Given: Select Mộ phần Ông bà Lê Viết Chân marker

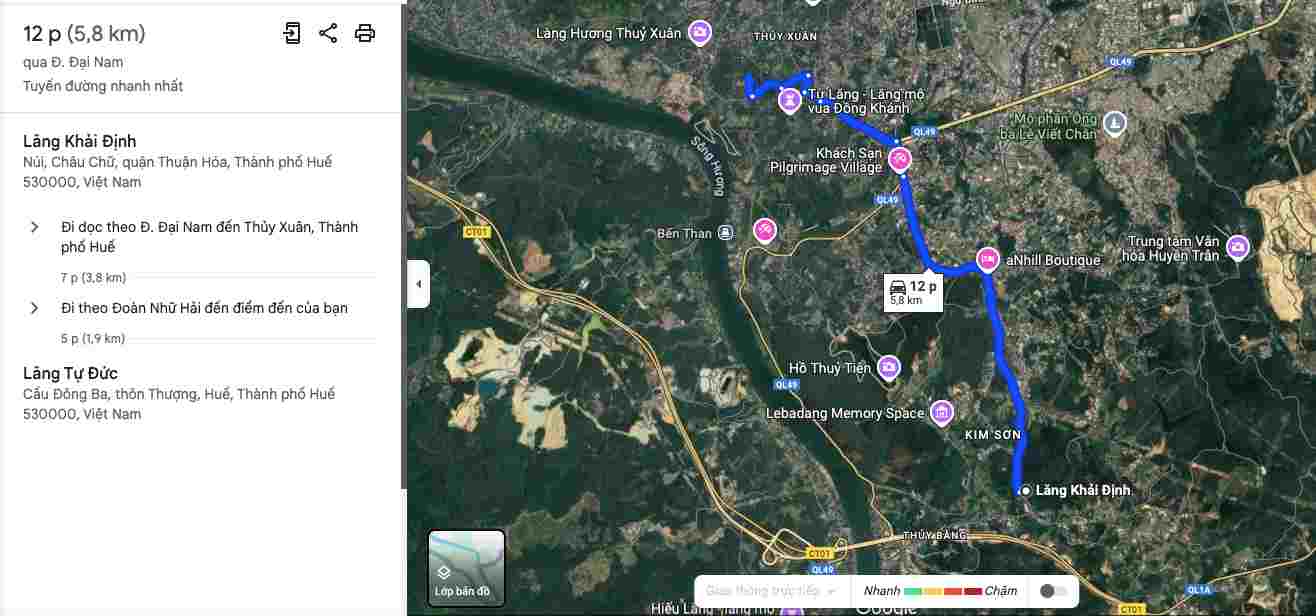Looking at the screenshot, I should [x=1114, y=124].
